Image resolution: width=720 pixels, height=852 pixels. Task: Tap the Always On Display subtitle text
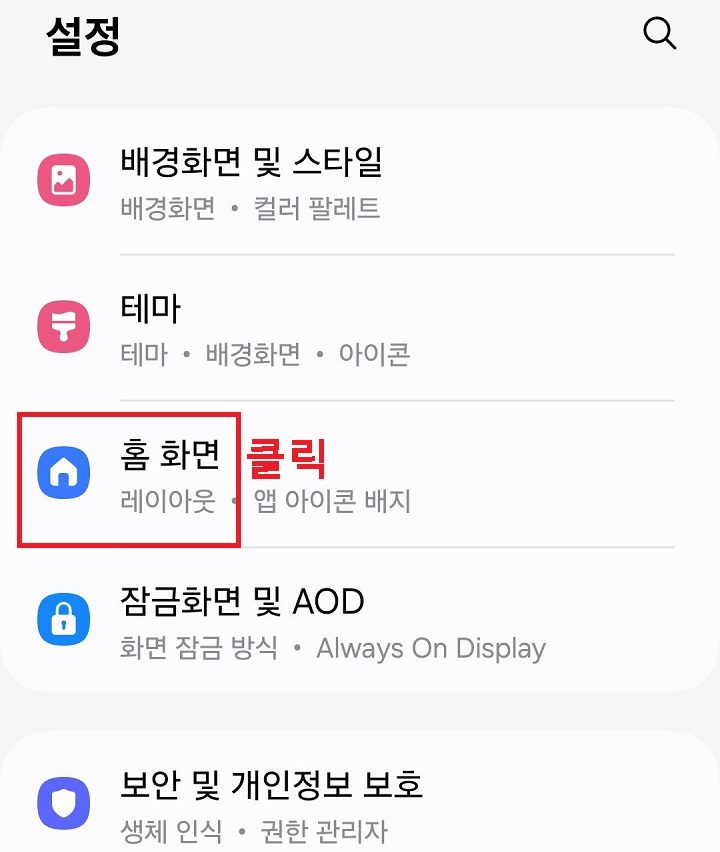coord(430,649)
